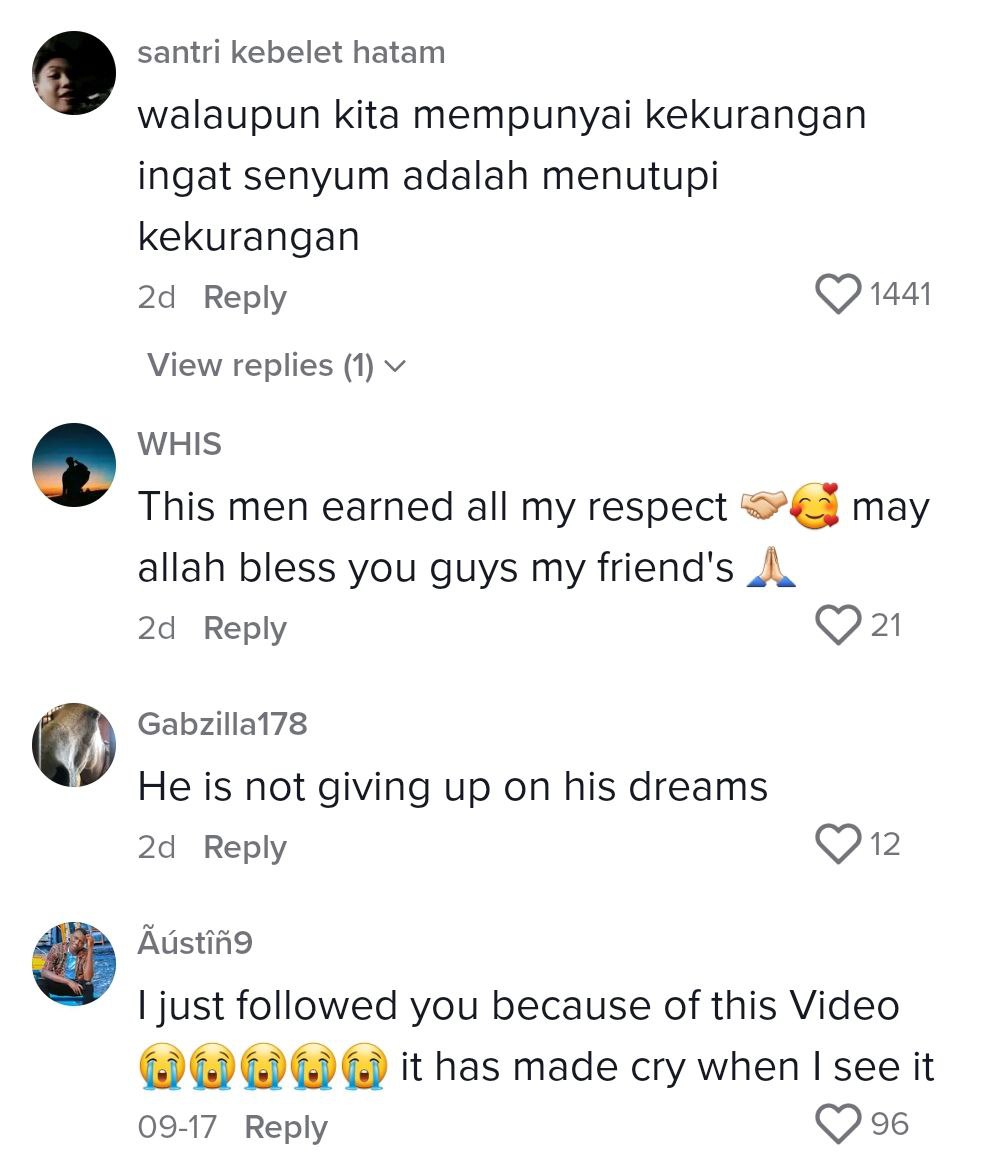The width and height of the screenshot is (984, 1155).
Task: Reply to WHIS's comment
Action: (244, 629)
